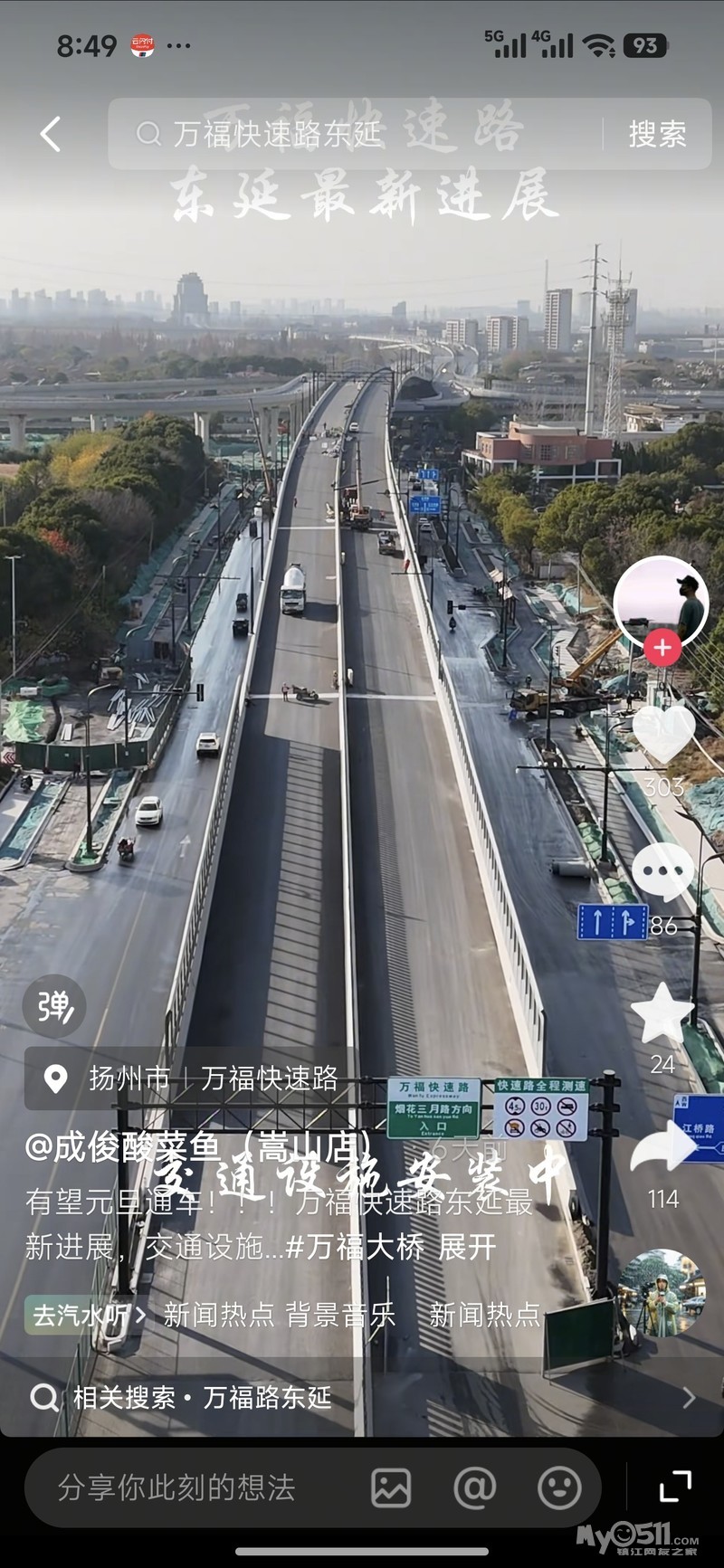Attach a picture to the comment

pos(391,1487)
